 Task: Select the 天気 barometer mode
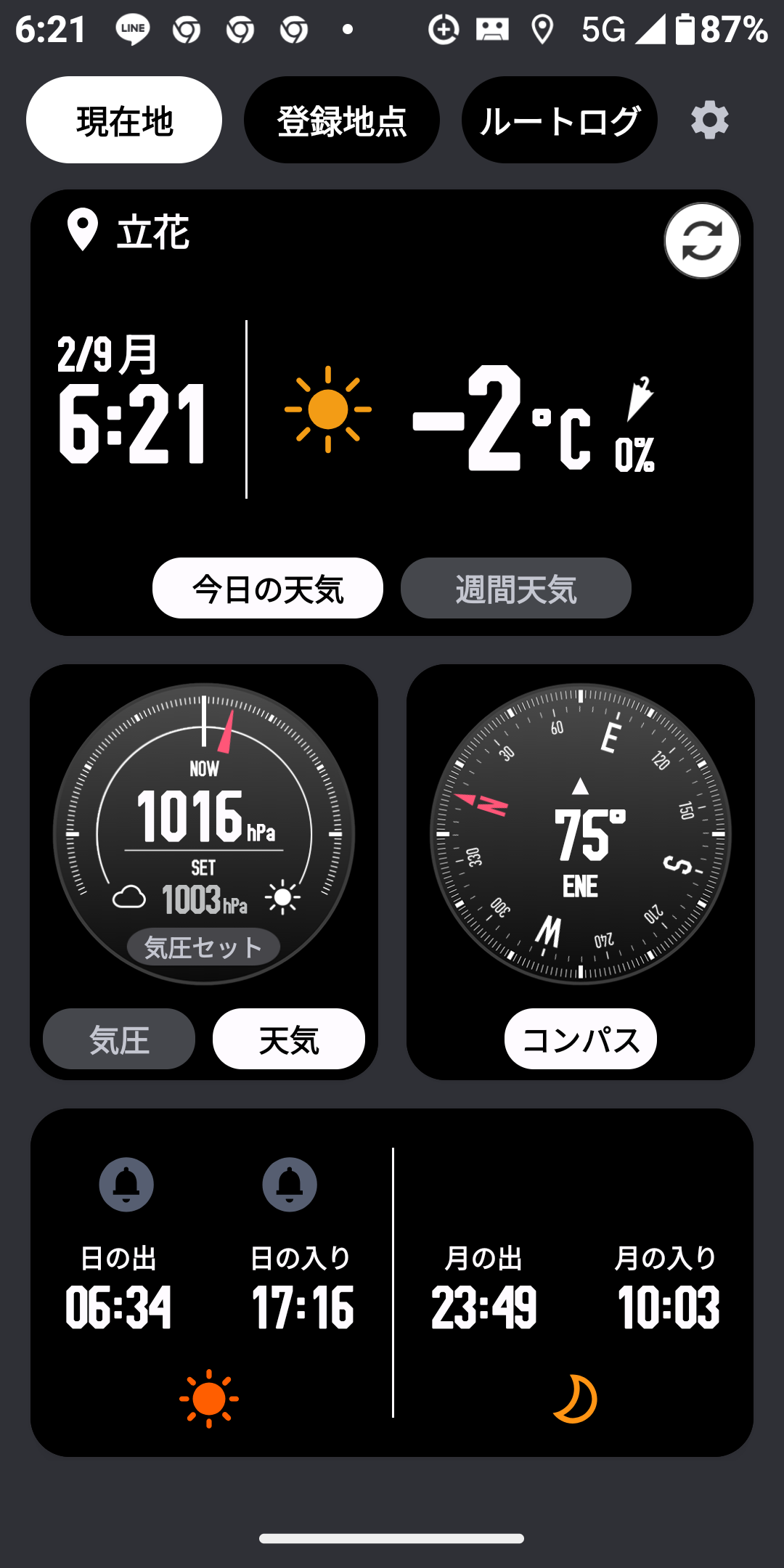288,1039
